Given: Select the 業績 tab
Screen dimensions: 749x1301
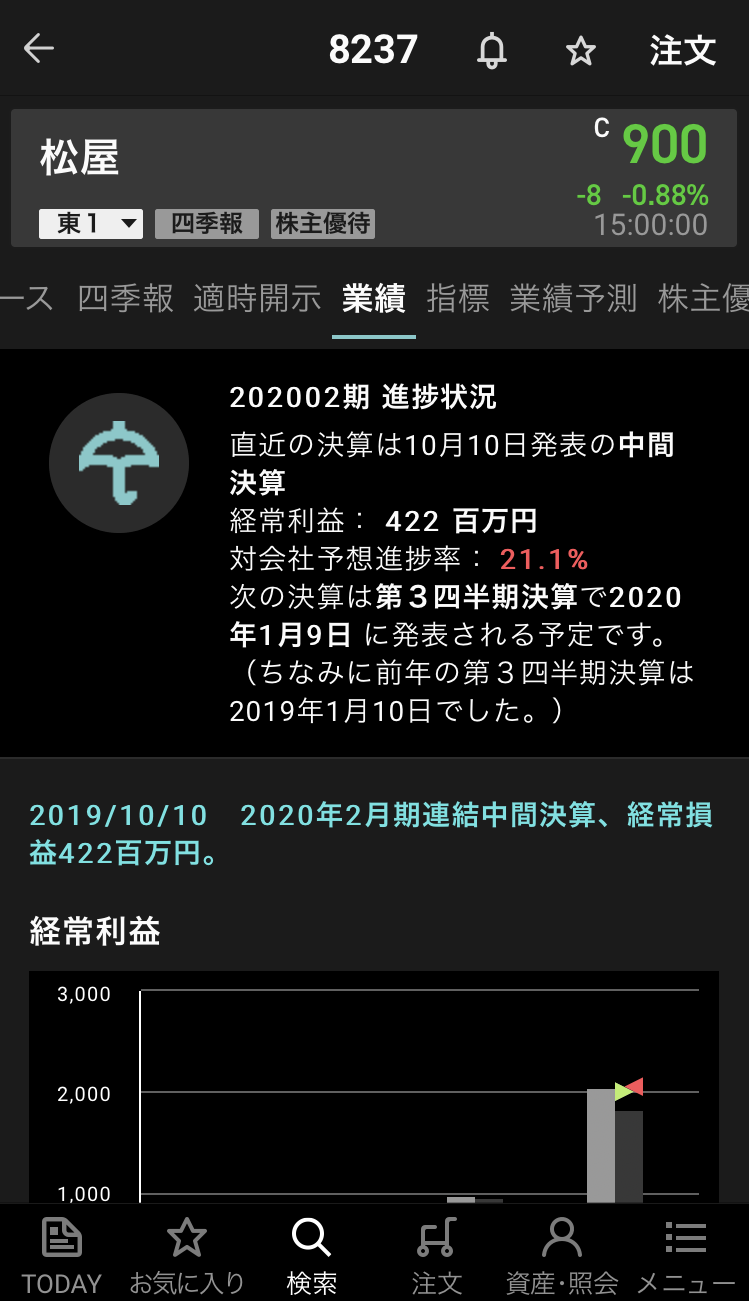Looking at the screenshot, I should point(373,298).
